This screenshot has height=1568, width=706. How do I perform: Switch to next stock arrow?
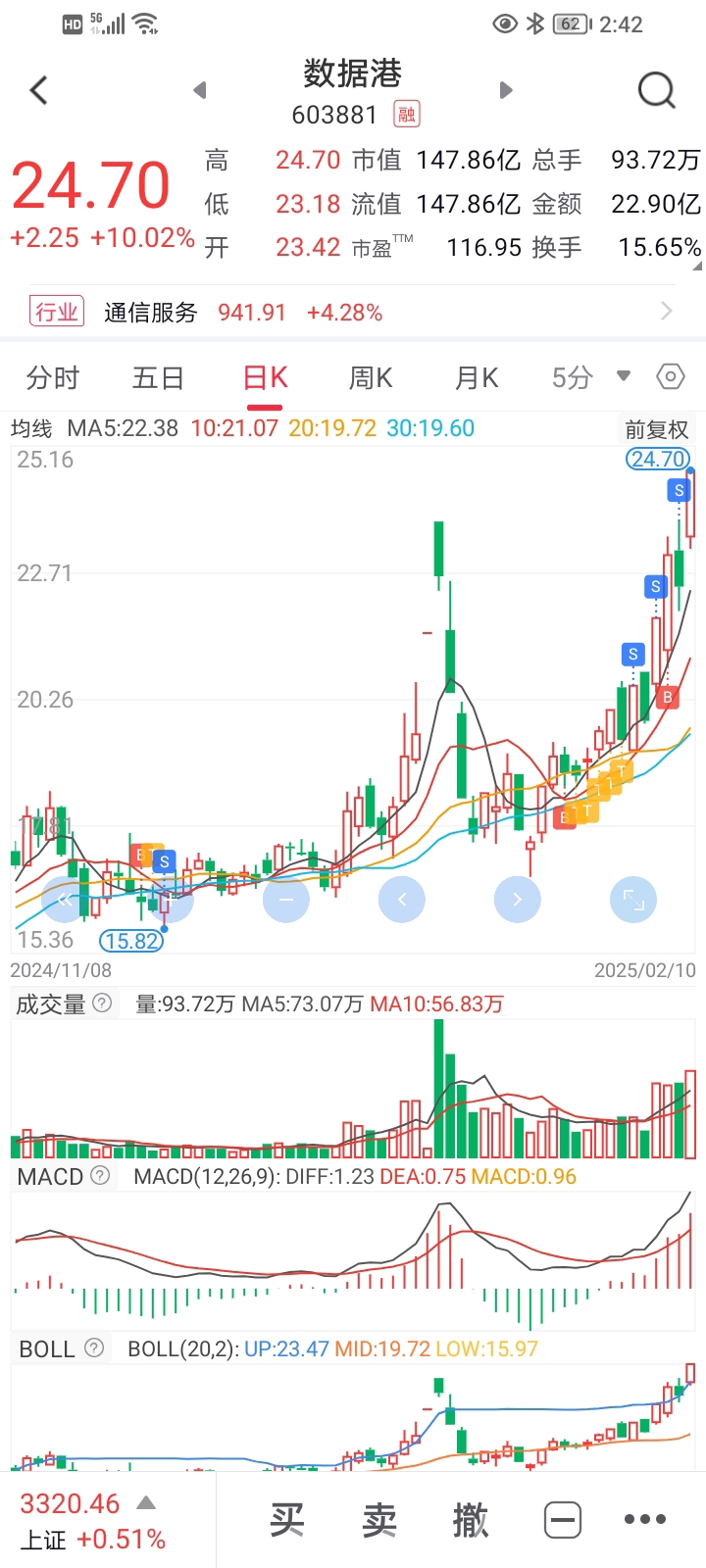pos(506,91)
